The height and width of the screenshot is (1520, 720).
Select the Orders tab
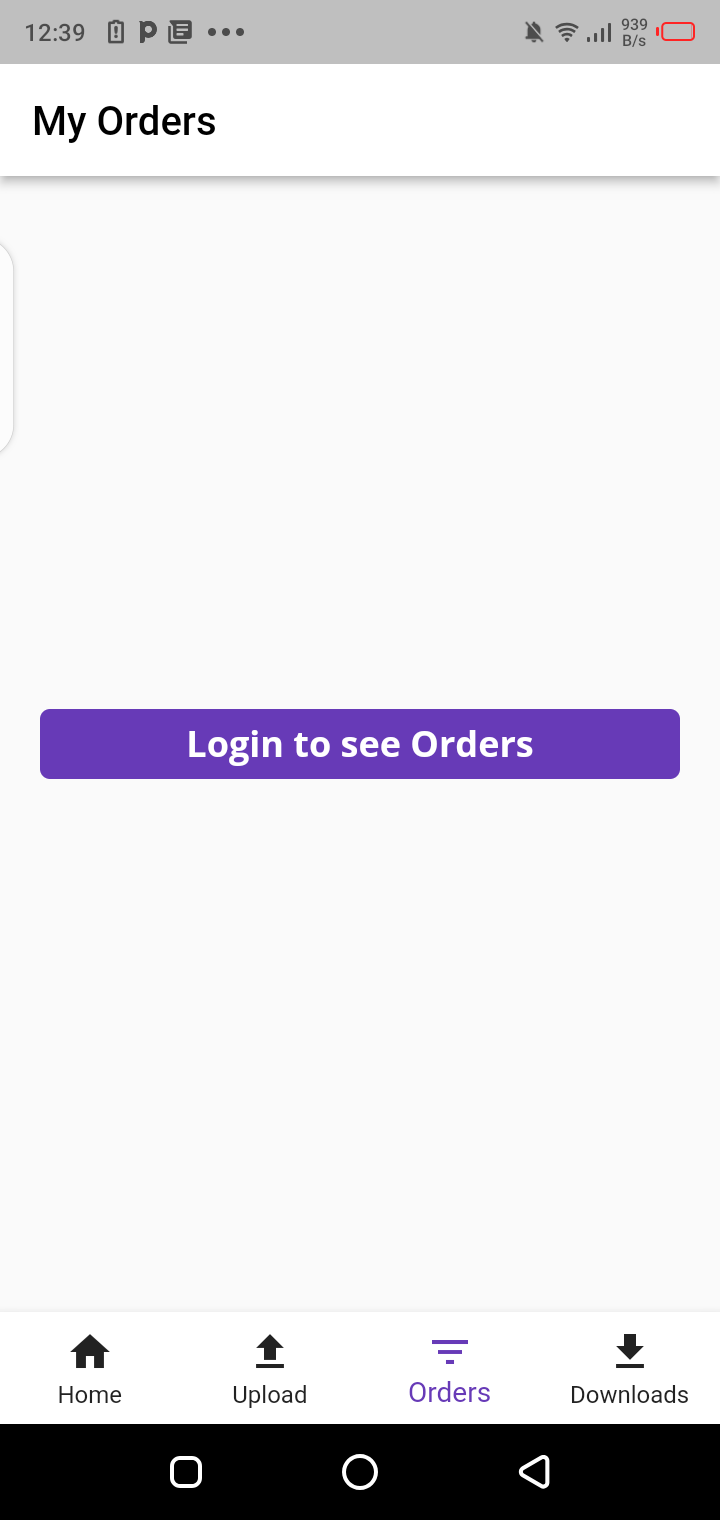coord(450,1369)
